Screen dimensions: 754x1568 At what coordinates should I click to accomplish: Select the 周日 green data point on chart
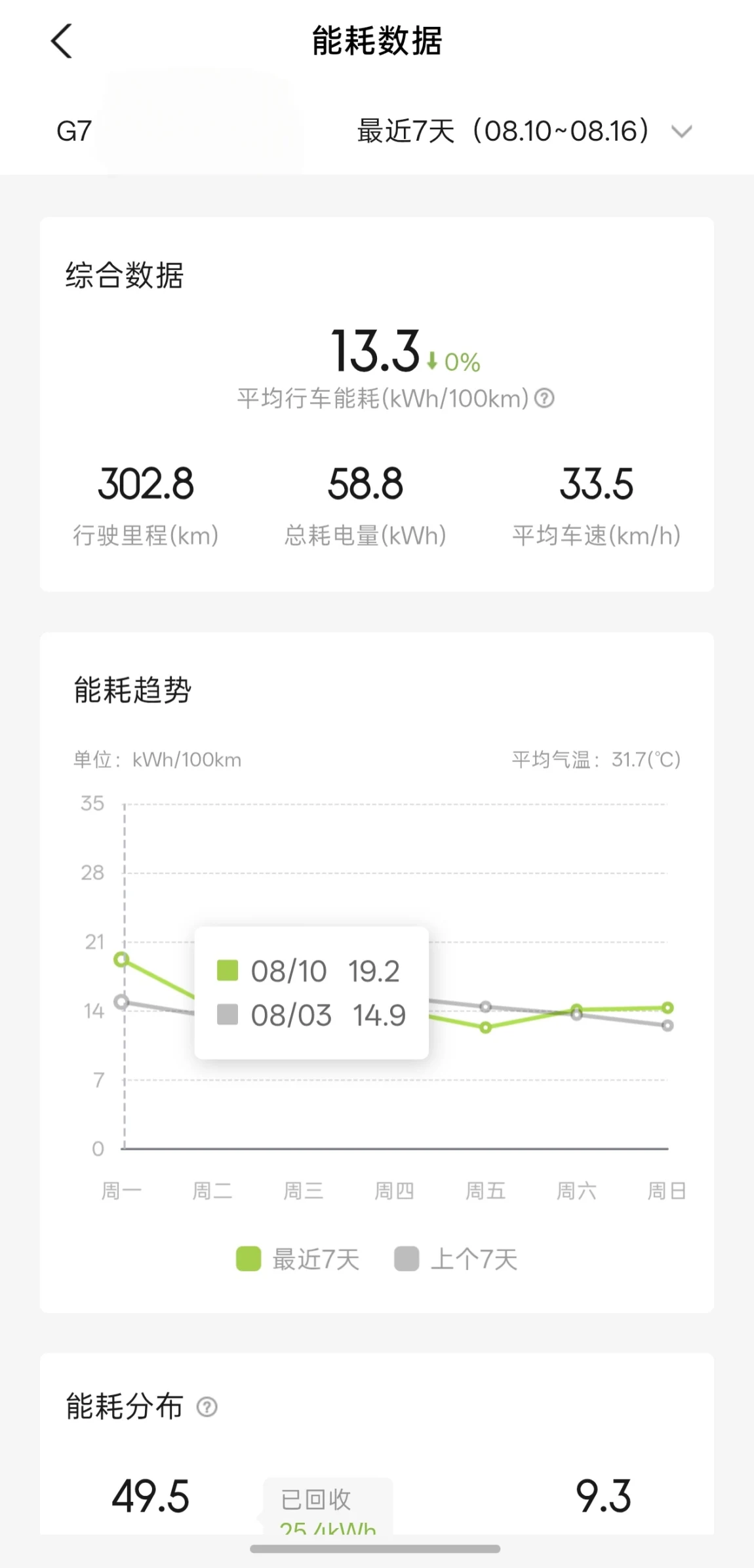pyautogui.click(x=667, y=1008)
